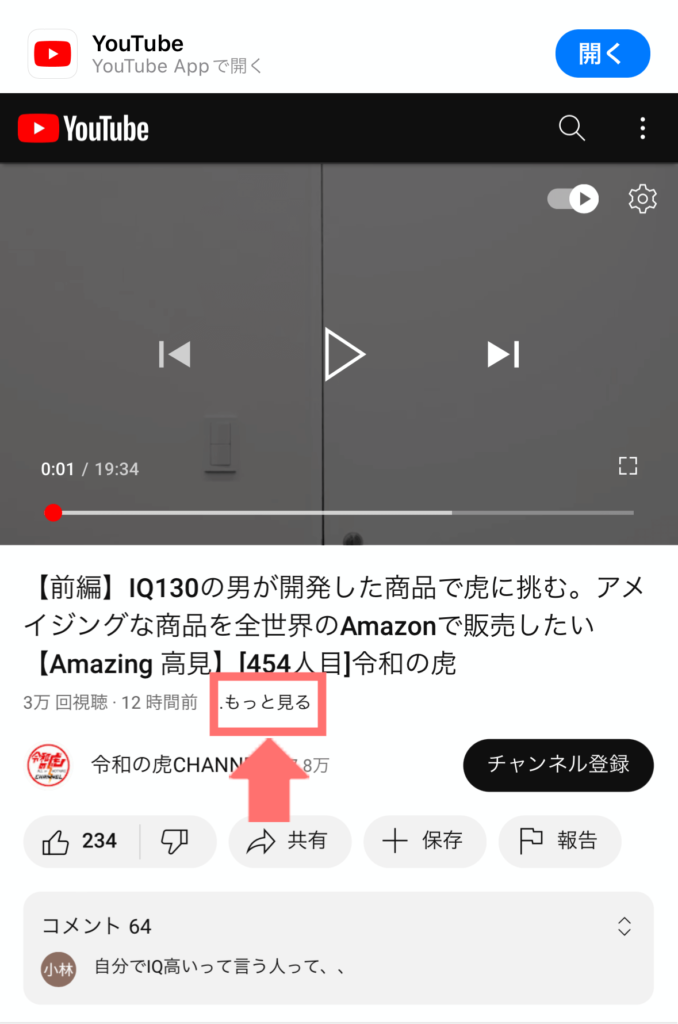678x1024 pixels.
Task: Play the video
Action: click(343, 354)
